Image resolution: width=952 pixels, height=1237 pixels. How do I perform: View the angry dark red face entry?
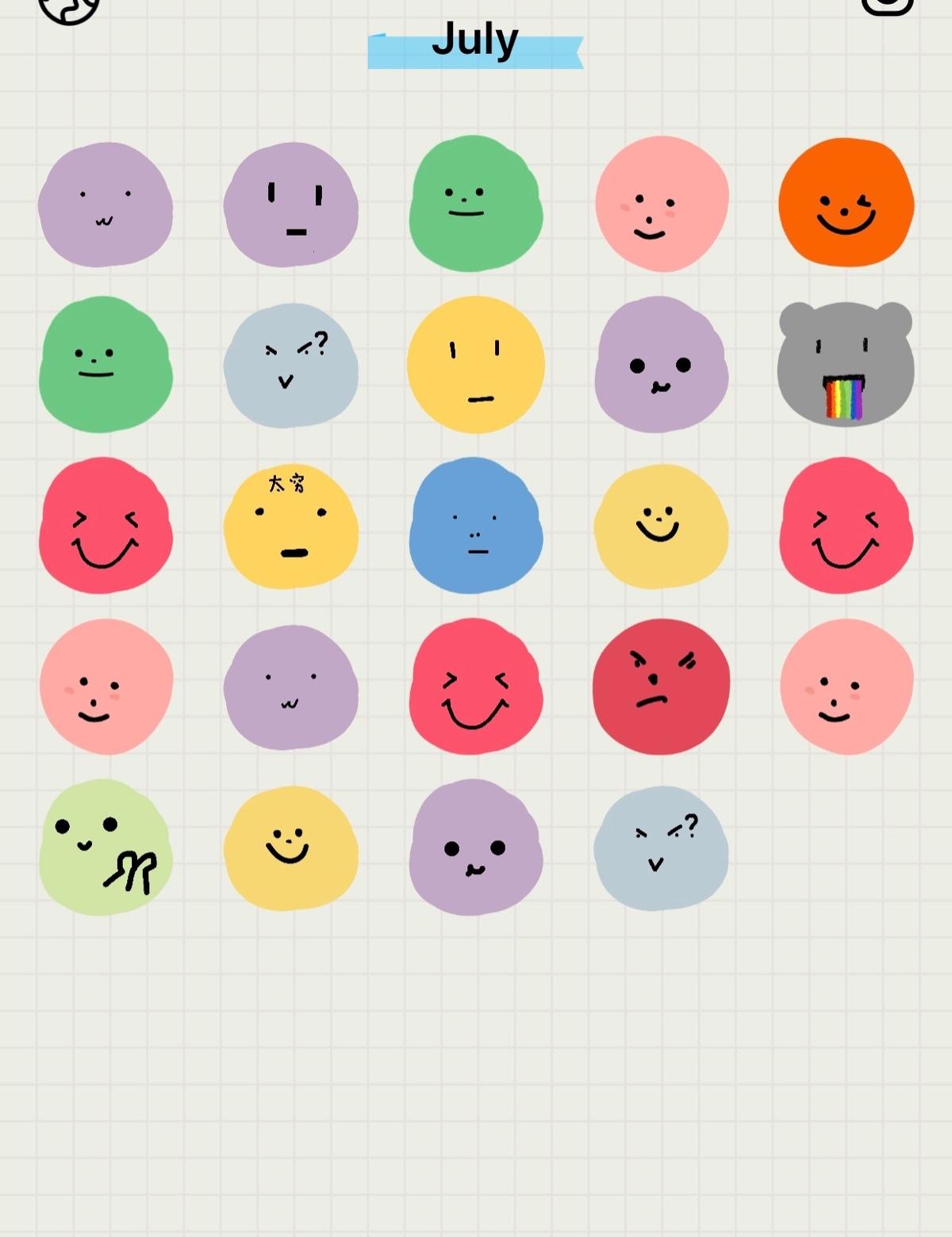(660, 687)
